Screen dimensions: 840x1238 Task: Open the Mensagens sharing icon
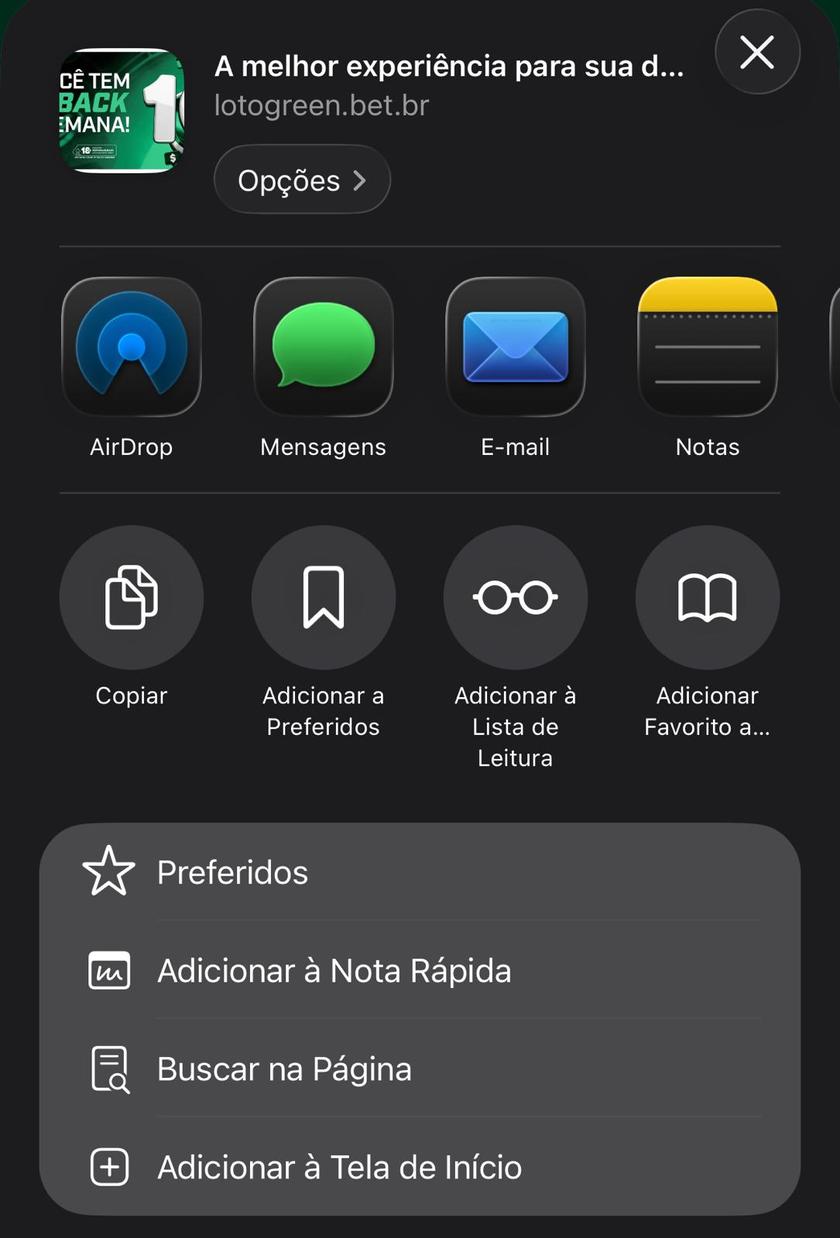[x=323, y=345]
